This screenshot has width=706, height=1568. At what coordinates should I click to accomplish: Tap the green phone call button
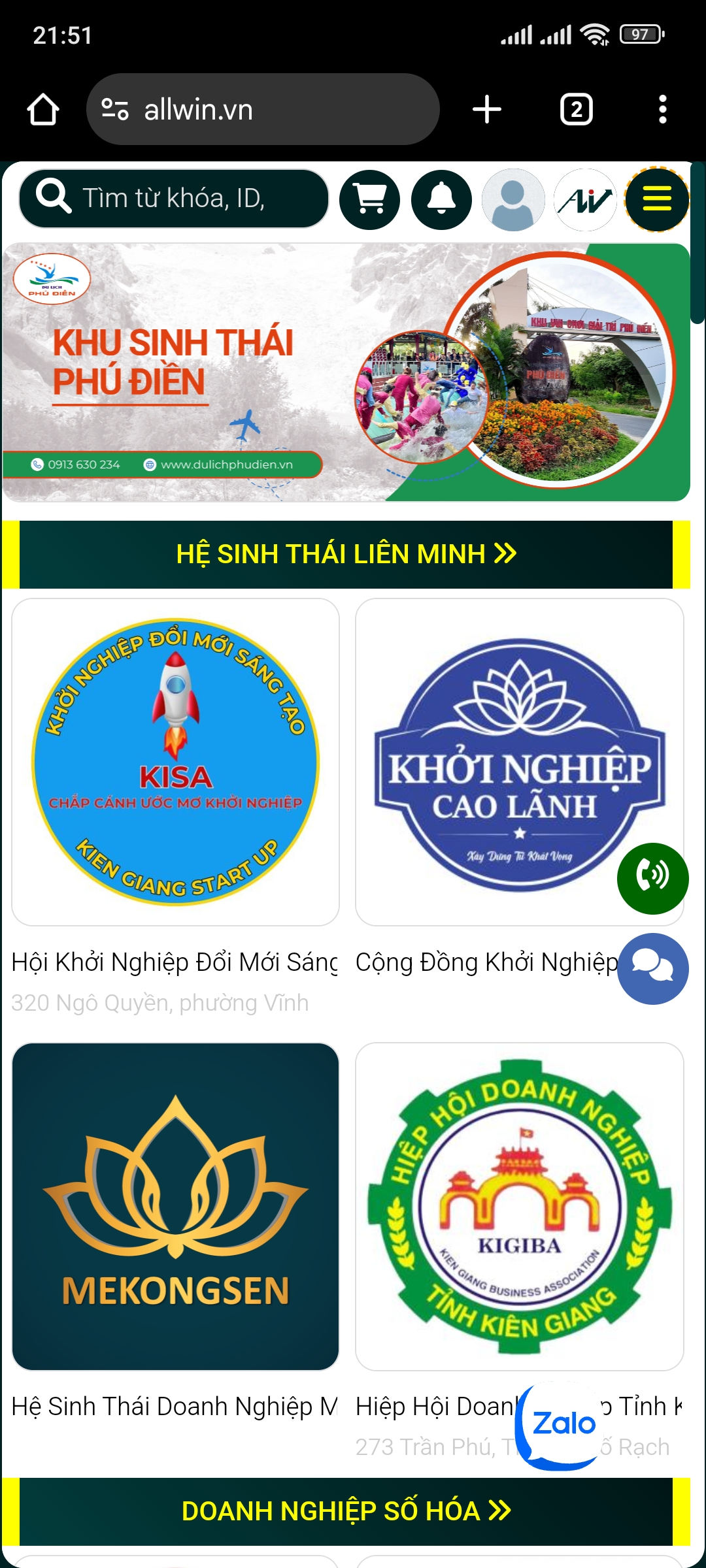point(652,878)
